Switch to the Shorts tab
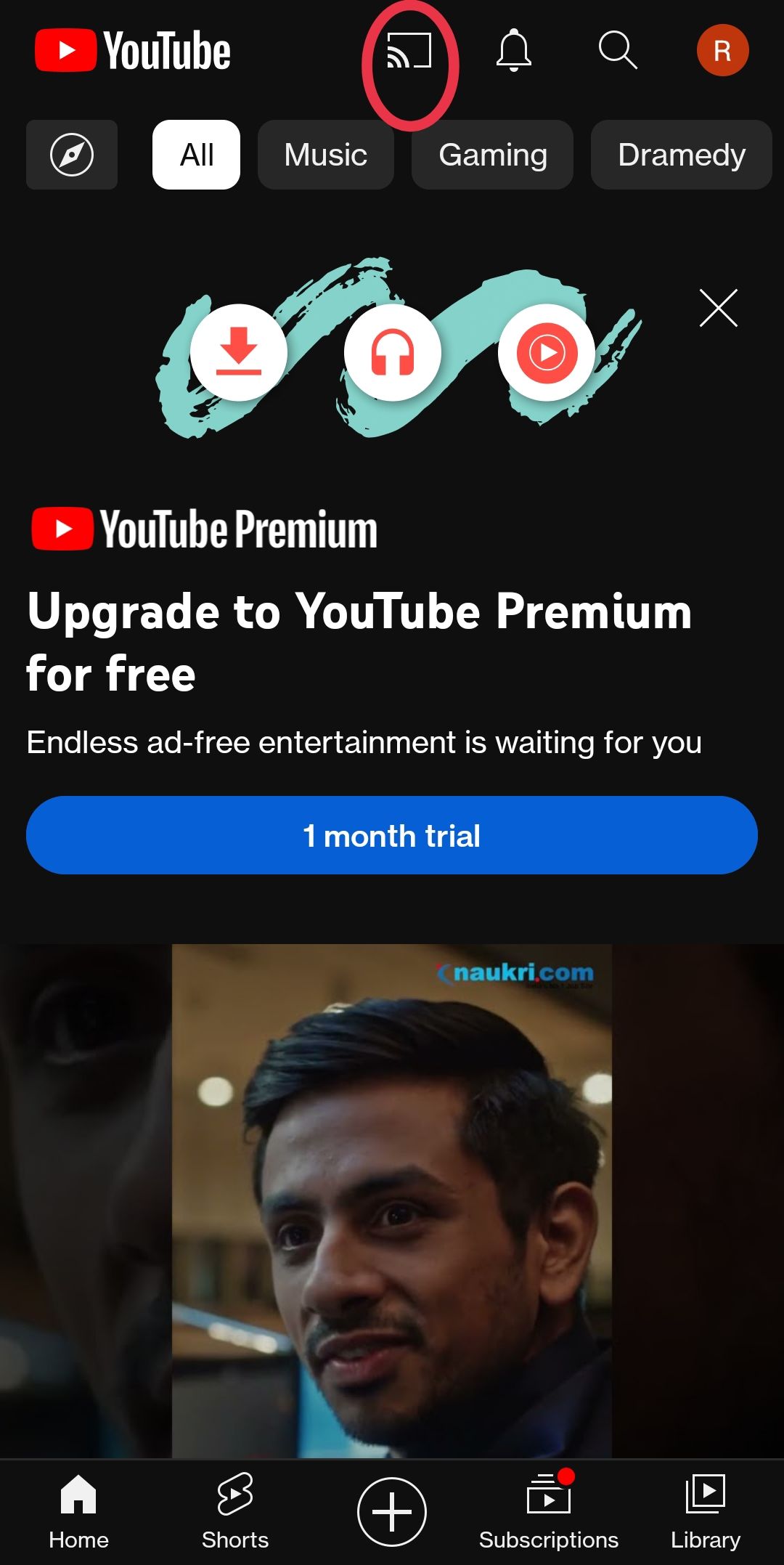Image resolution: width=784 pixels, height=1565 pixels. [x=235, y=1512]
